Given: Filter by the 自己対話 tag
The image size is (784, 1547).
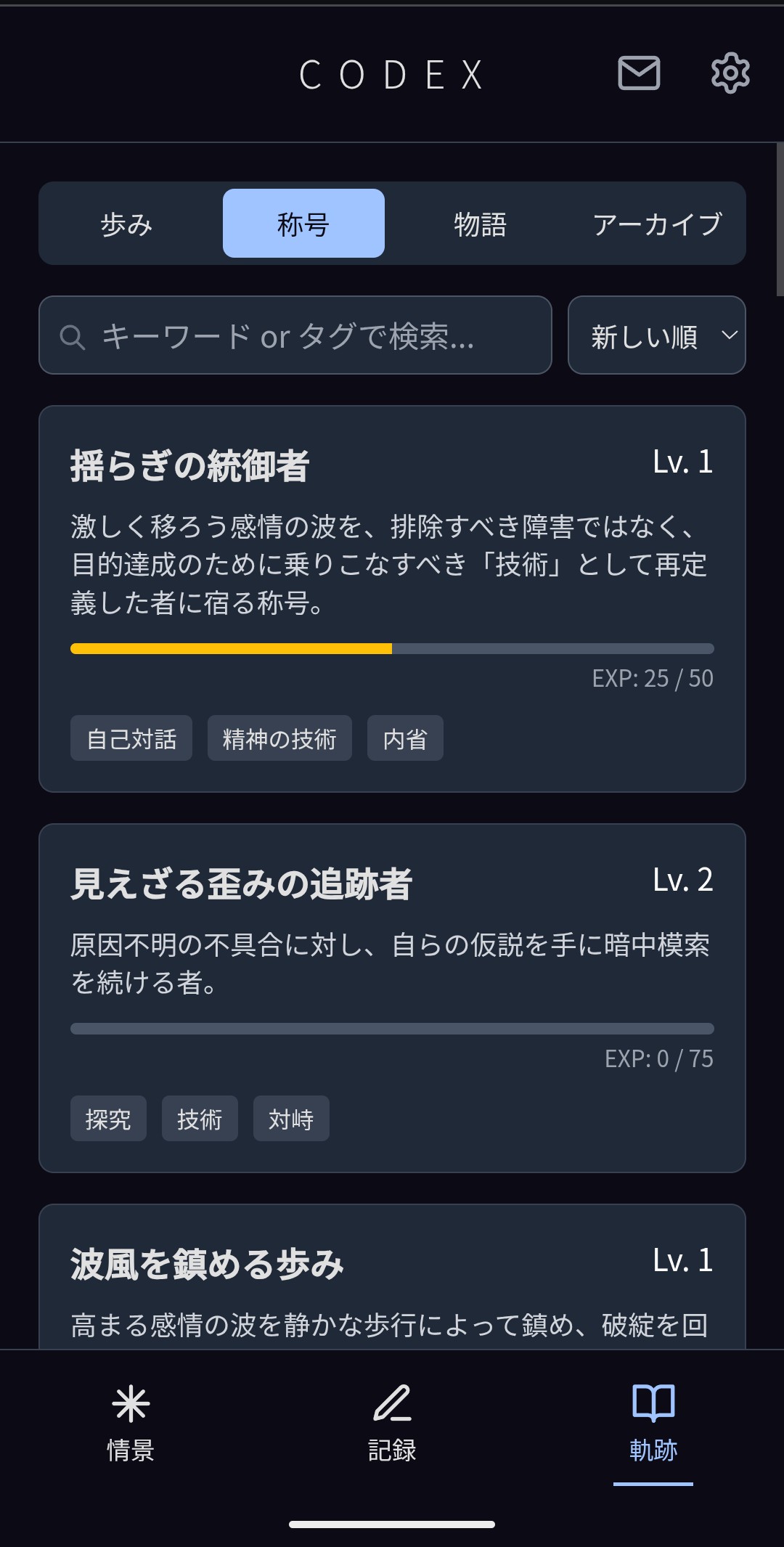Looking at the screenshot, I should (x=131, y=738).
